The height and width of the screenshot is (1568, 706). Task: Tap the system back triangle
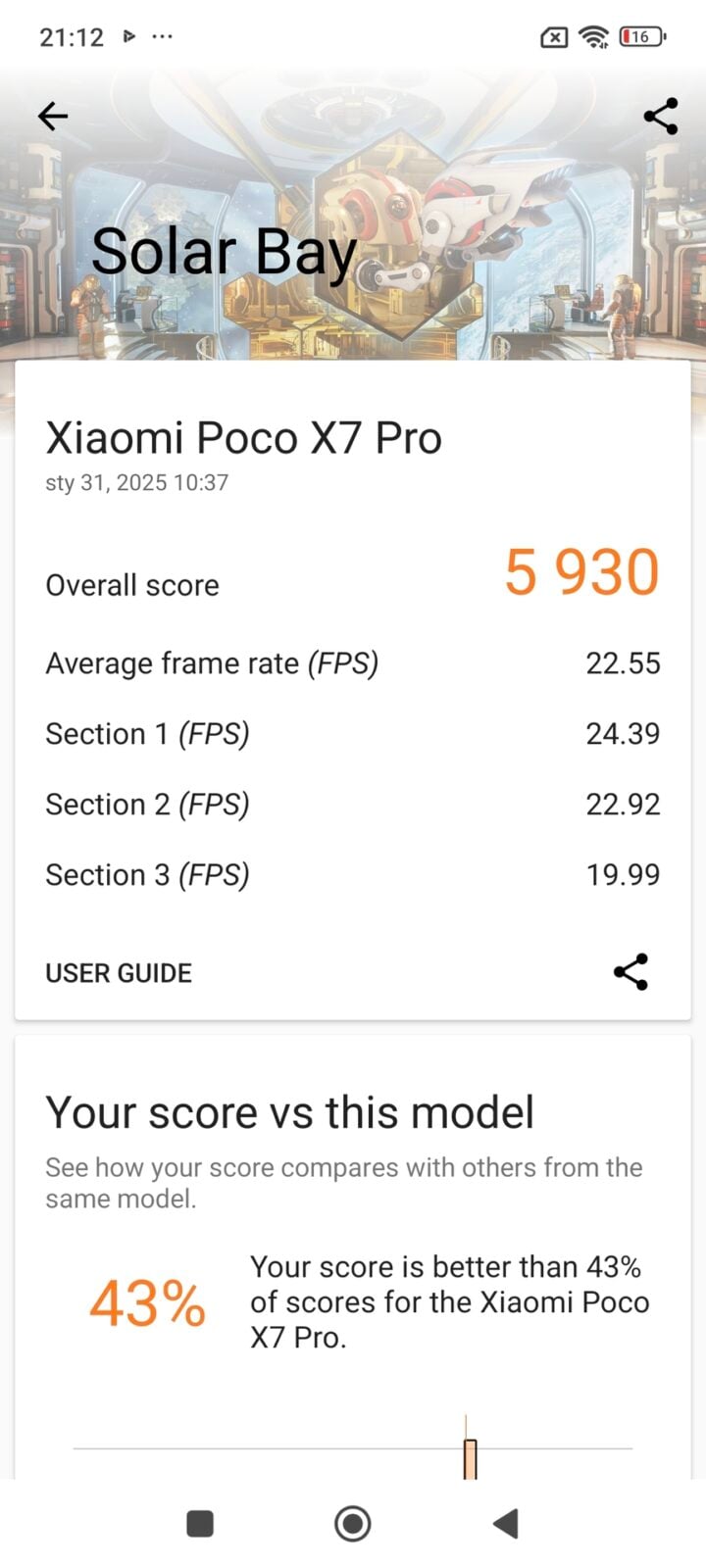click(x=506, y=1524)
